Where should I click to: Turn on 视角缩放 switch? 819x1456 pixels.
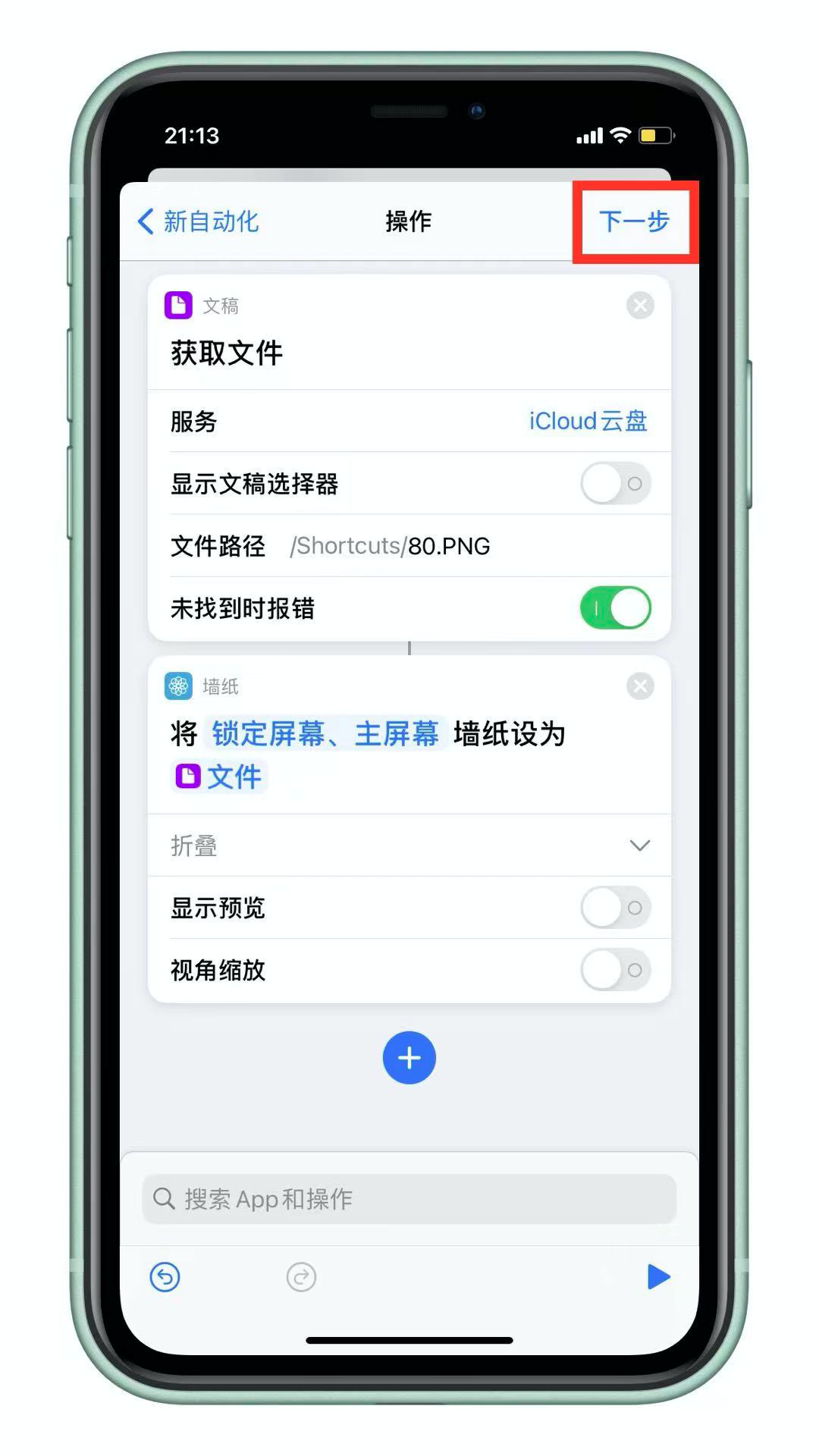click(x=616, y=970)
